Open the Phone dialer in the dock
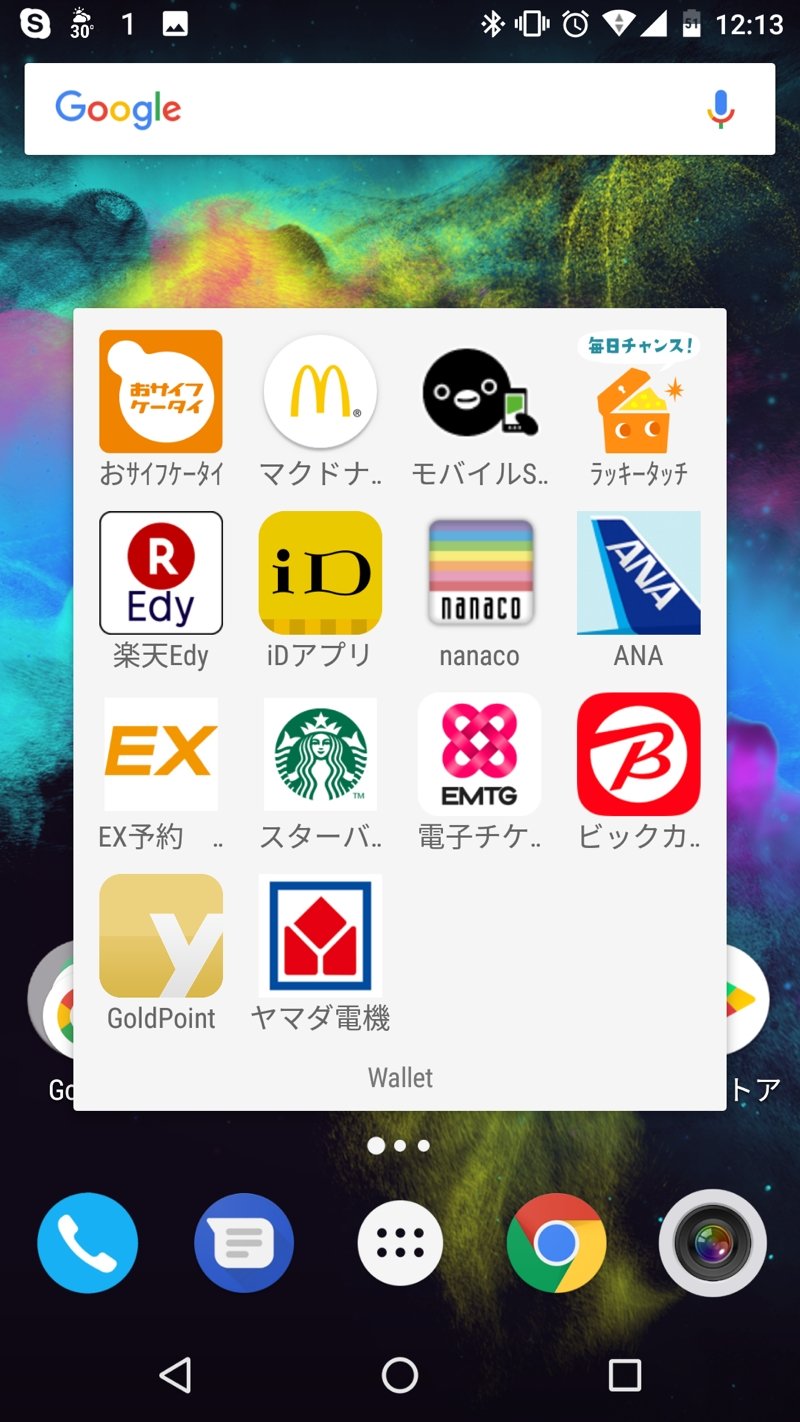 [88, 1243]
